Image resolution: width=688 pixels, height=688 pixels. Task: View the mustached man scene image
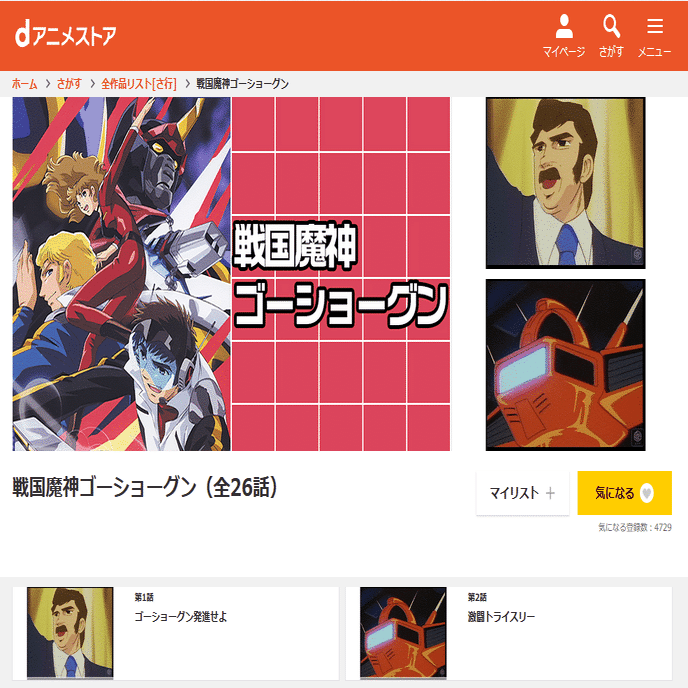point(565,182)
